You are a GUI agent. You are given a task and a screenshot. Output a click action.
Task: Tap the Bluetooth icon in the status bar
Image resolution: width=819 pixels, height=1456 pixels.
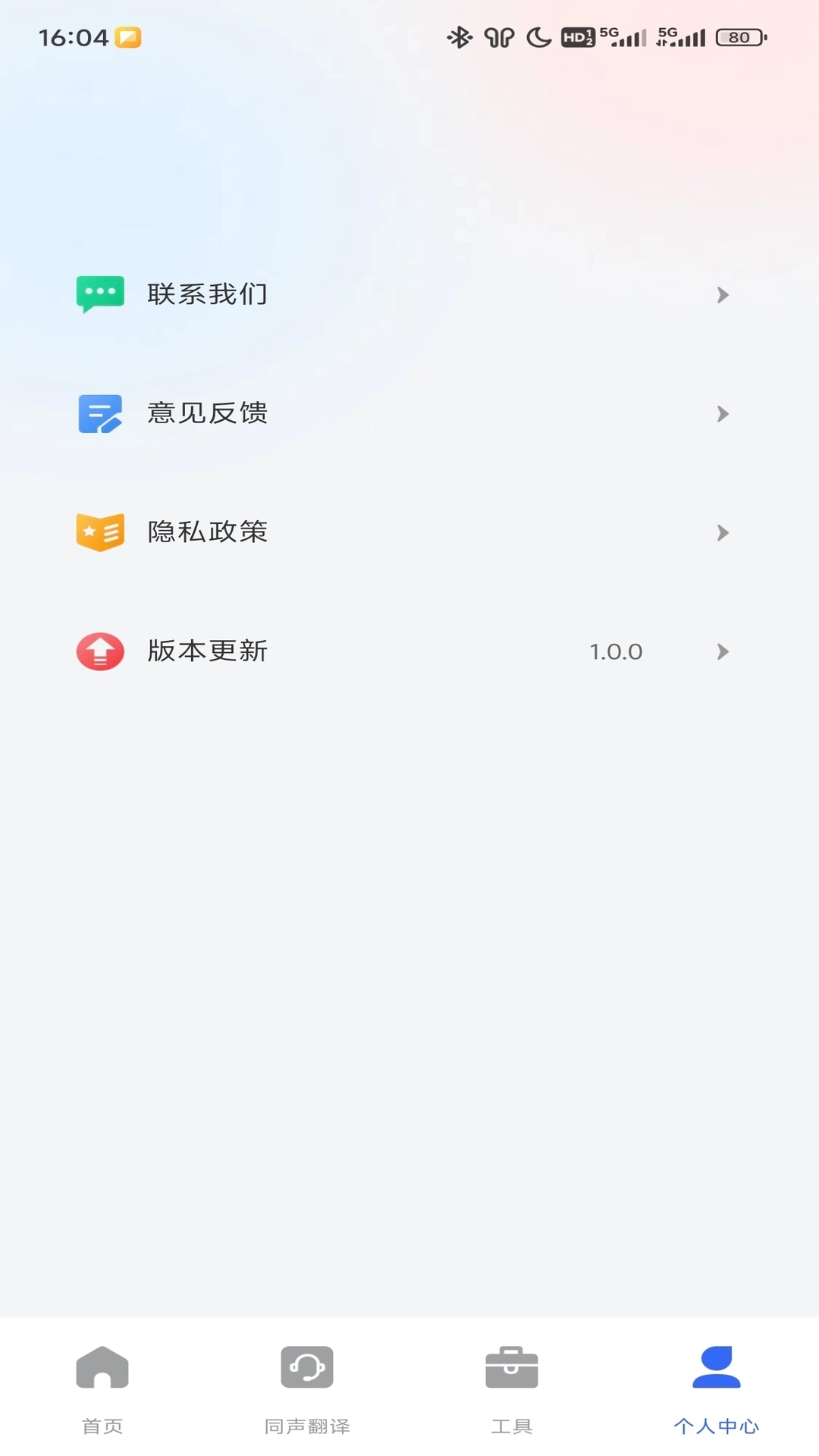(459, 35)
